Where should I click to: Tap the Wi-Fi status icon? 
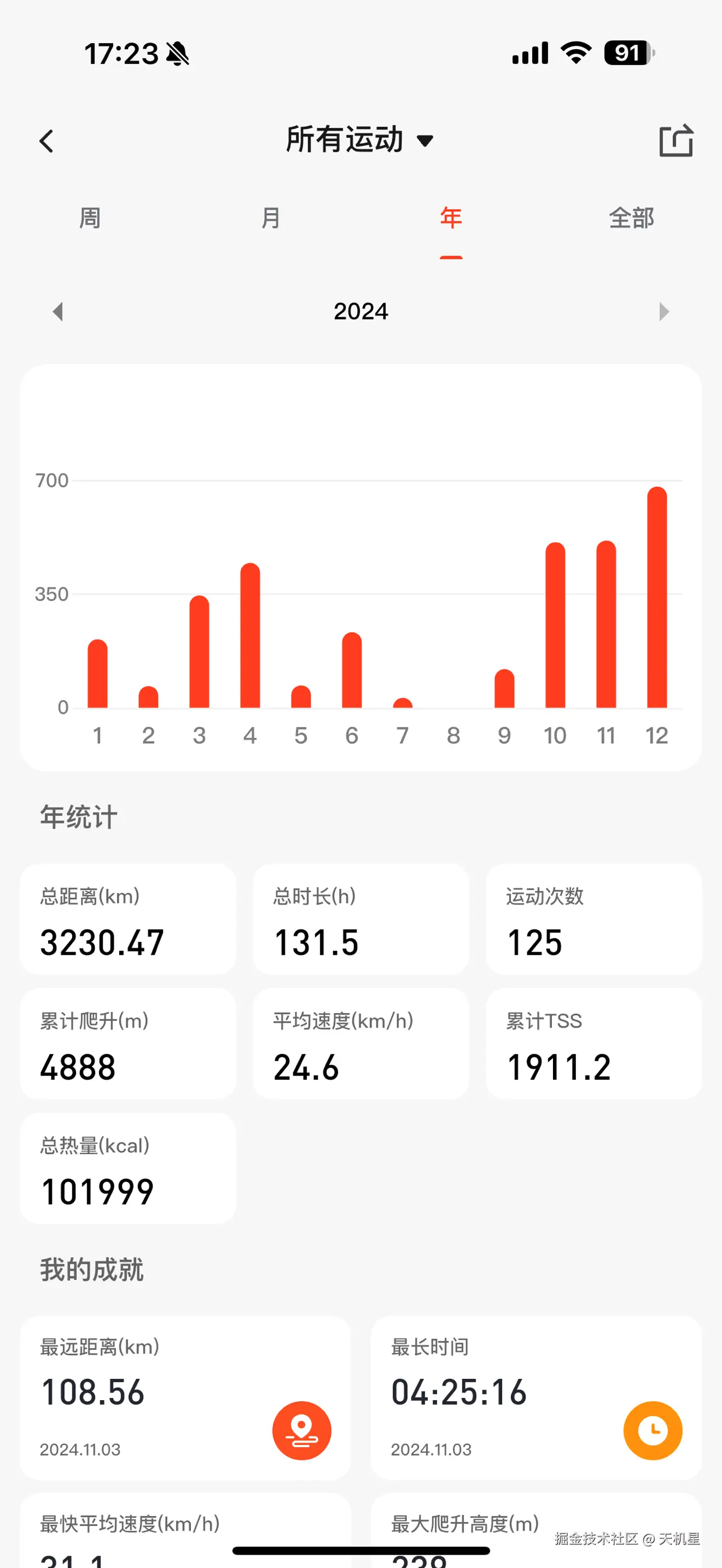coord(575,54)
